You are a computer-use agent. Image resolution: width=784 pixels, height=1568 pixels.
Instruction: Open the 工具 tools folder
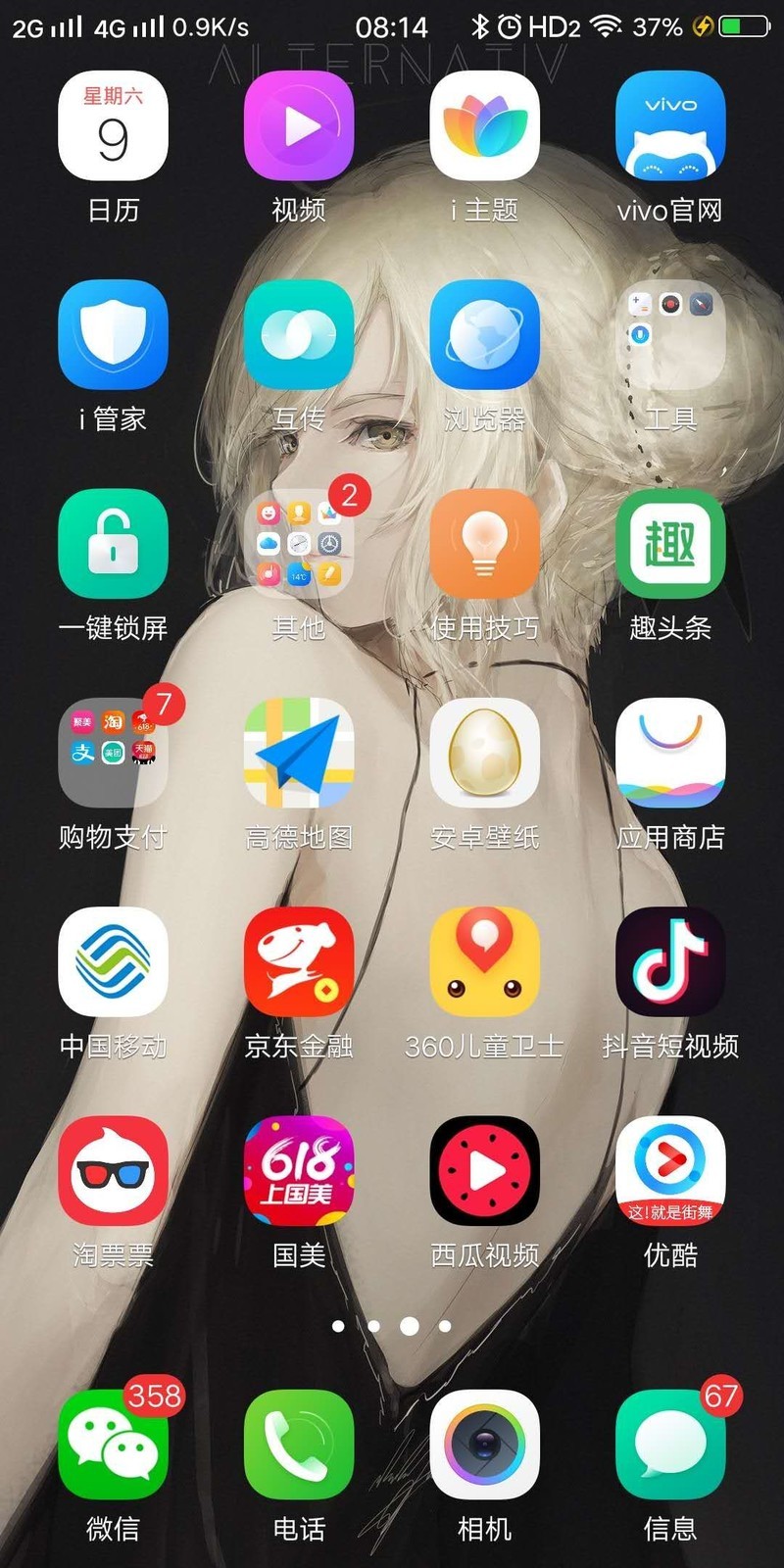coord(670,334)
